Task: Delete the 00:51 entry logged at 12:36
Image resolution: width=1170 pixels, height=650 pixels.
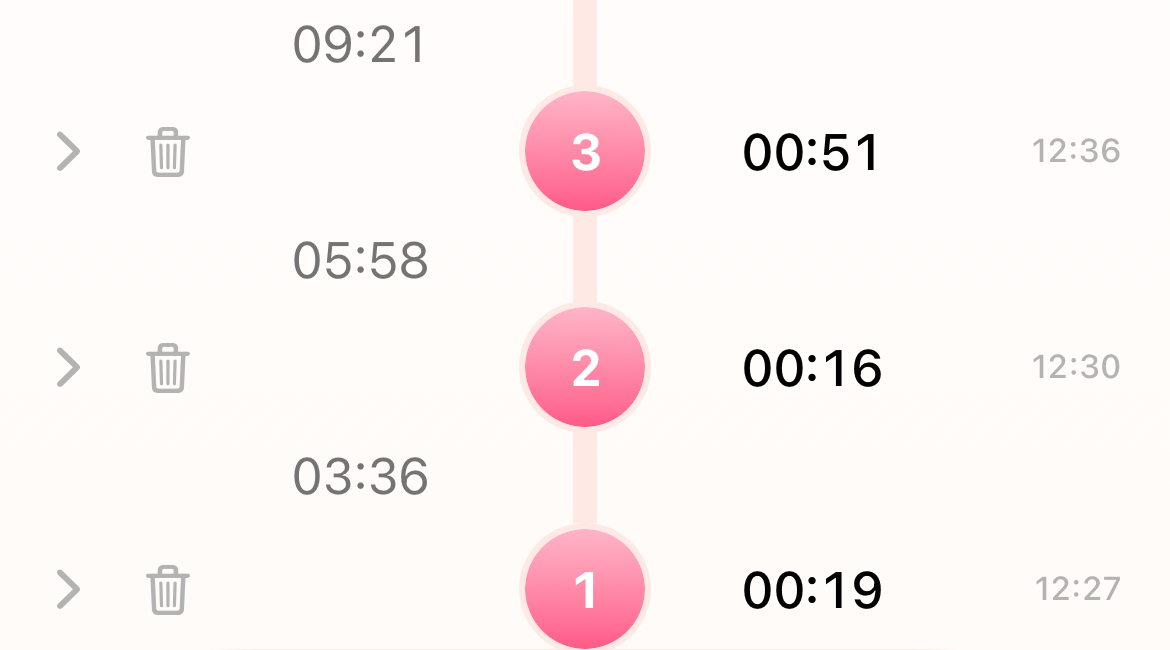Action: tap(168, 152)
